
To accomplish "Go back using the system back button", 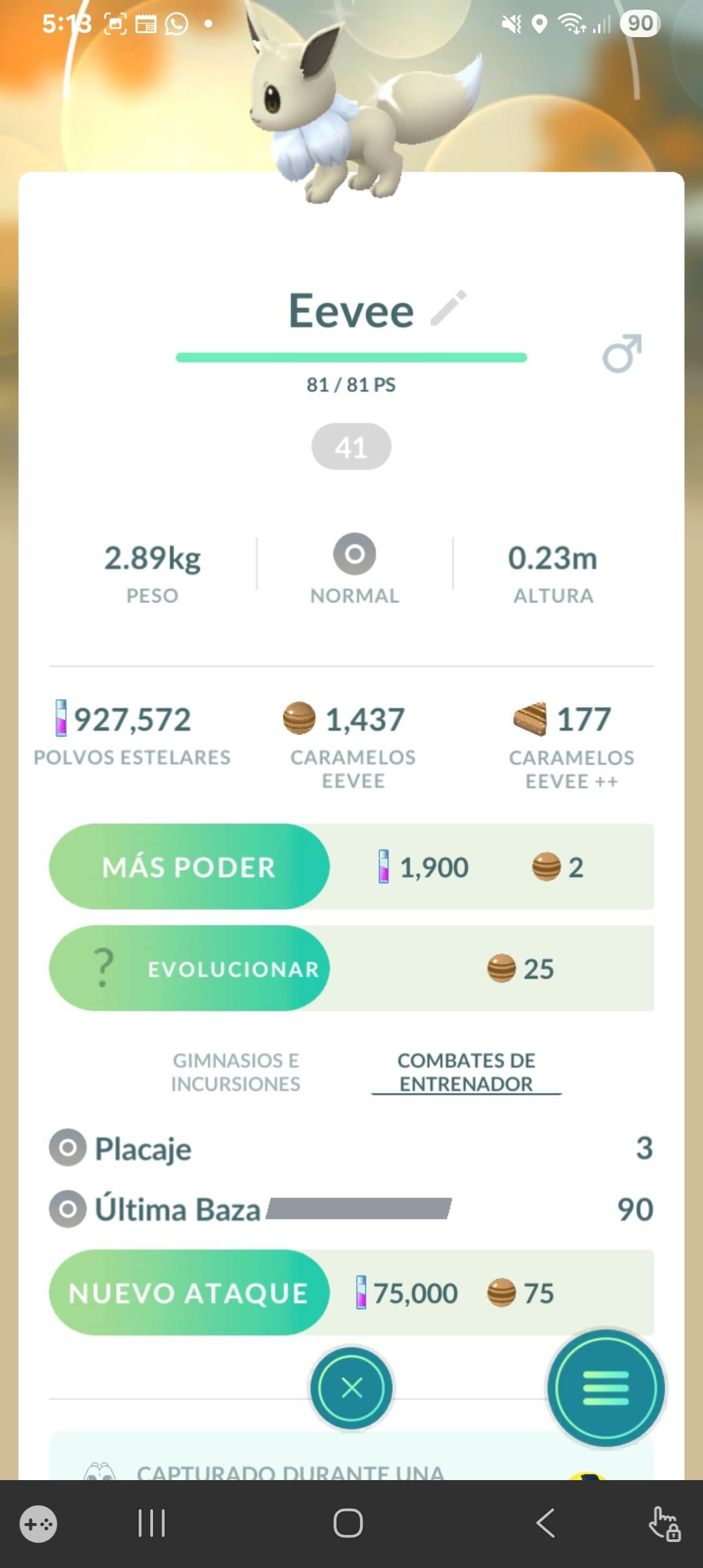I will 545,1524.
